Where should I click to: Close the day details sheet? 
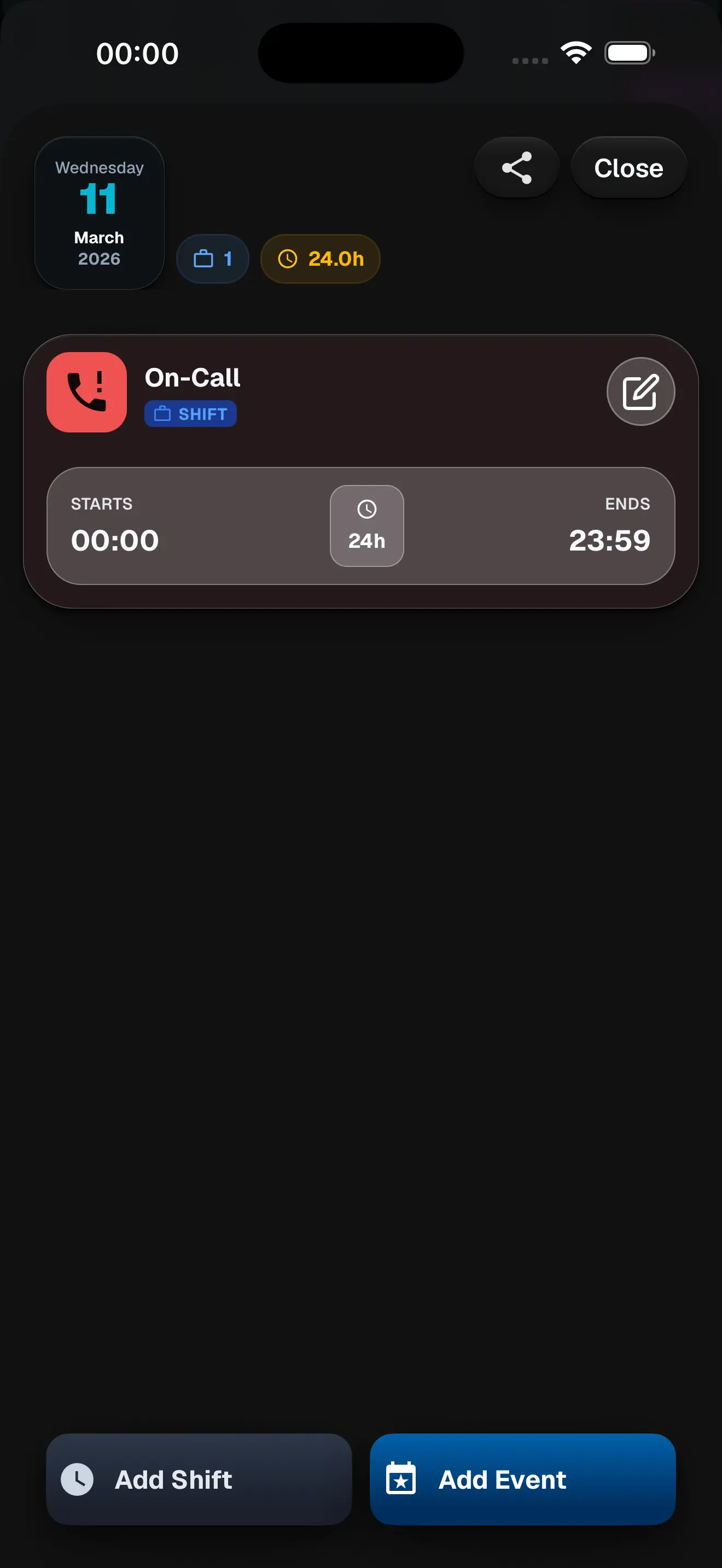[628, 167]
